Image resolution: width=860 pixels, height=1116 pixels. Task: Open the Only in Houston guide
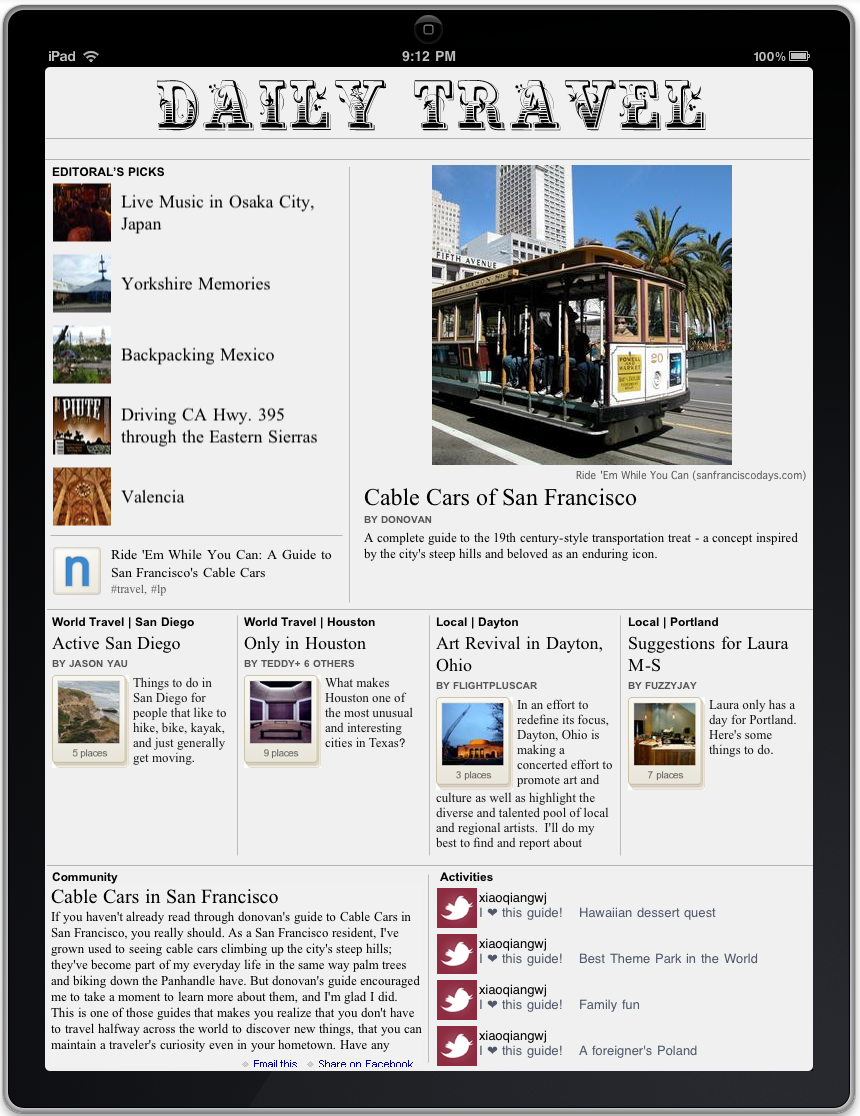pos(305,644)
